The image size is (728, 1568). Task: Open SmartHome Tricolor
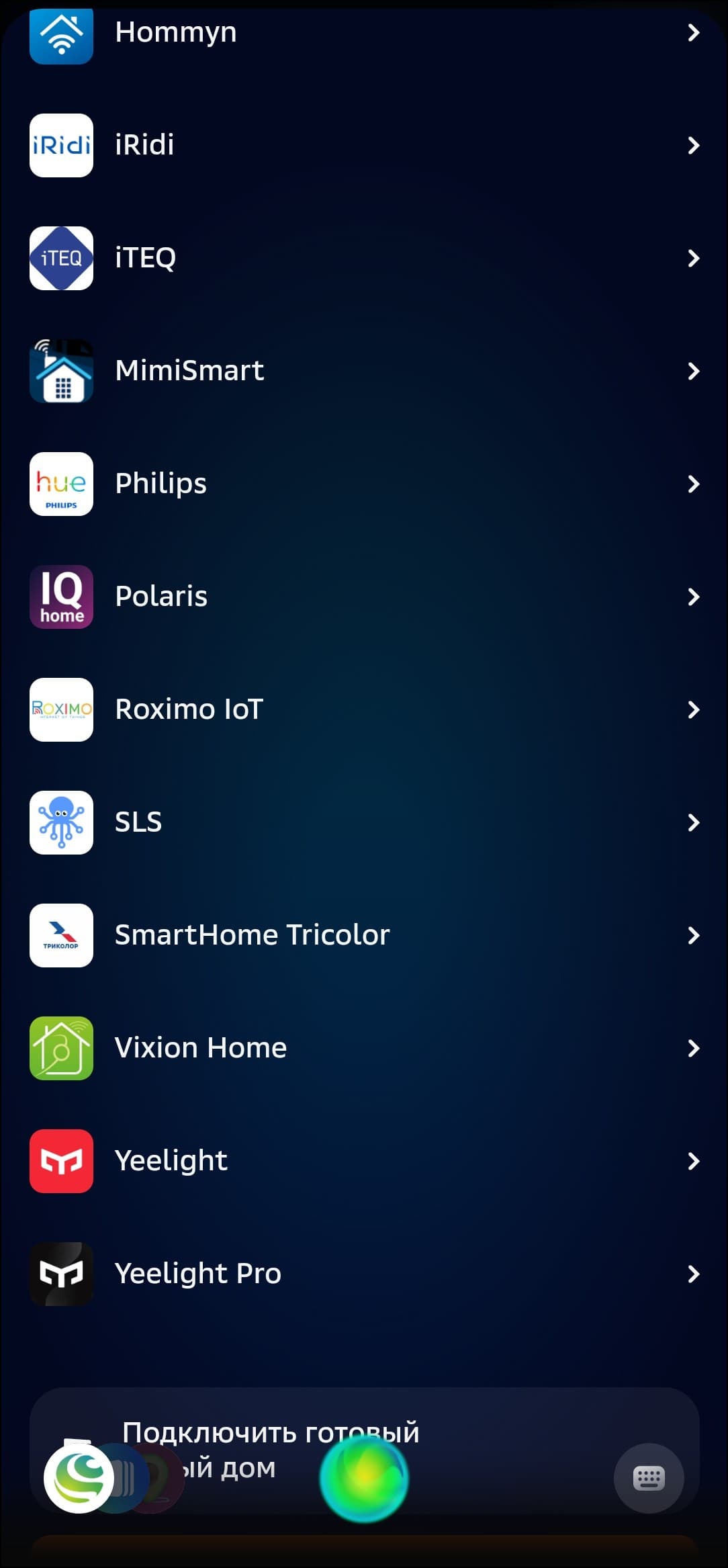click(x=363, y=935)
